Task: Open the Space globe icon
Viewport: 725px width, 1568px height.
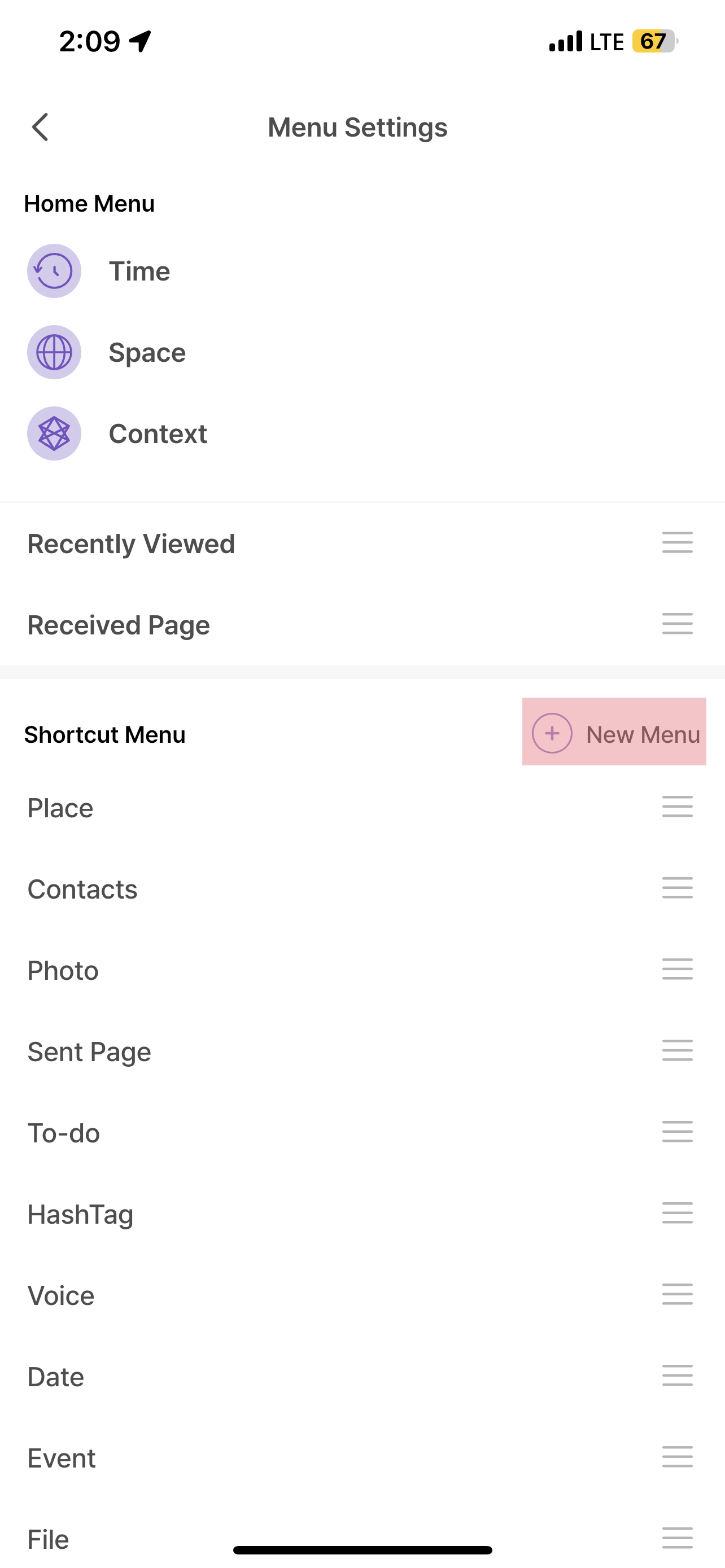Action: pyautogui.click(x=54, y=352)
